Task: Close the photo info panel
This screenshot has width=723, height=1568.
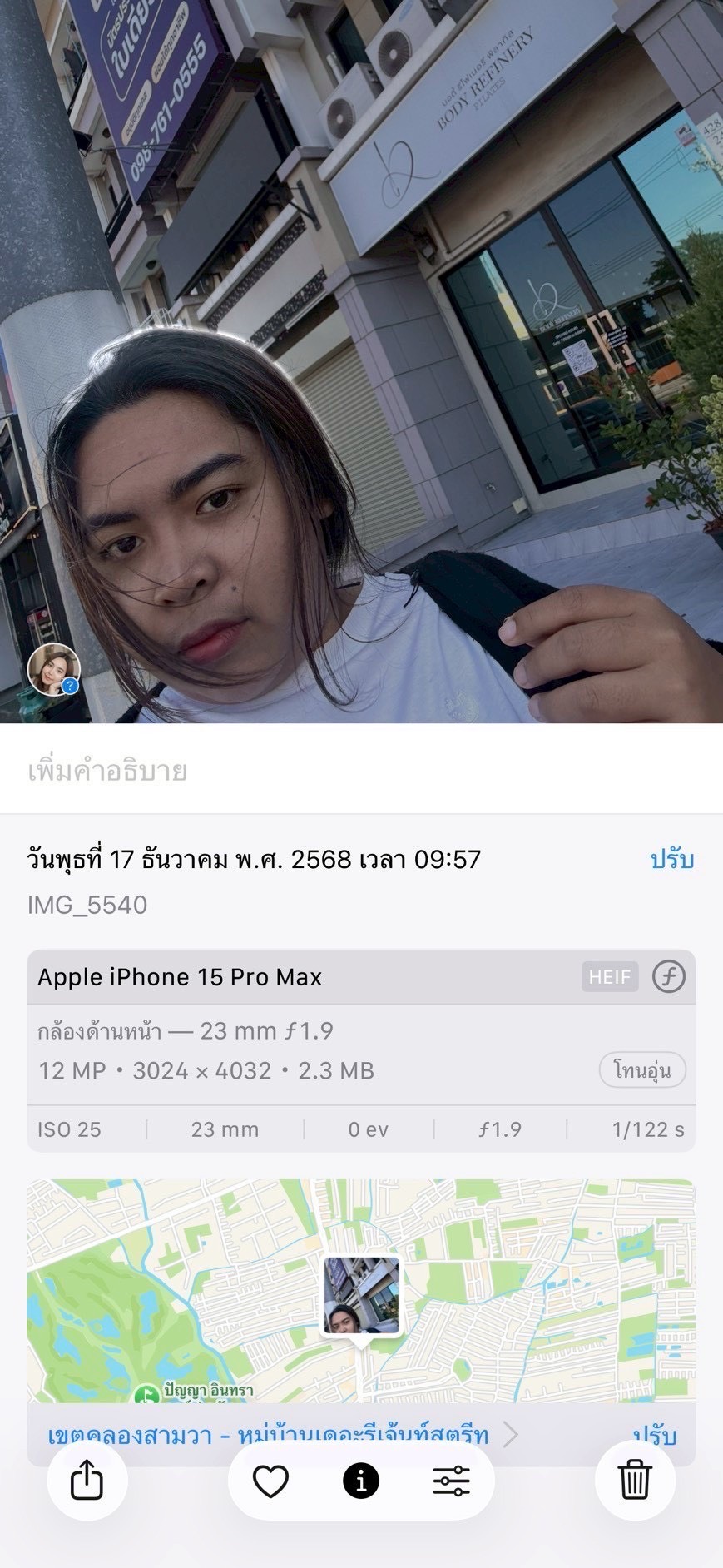Action: [361, 1481]
